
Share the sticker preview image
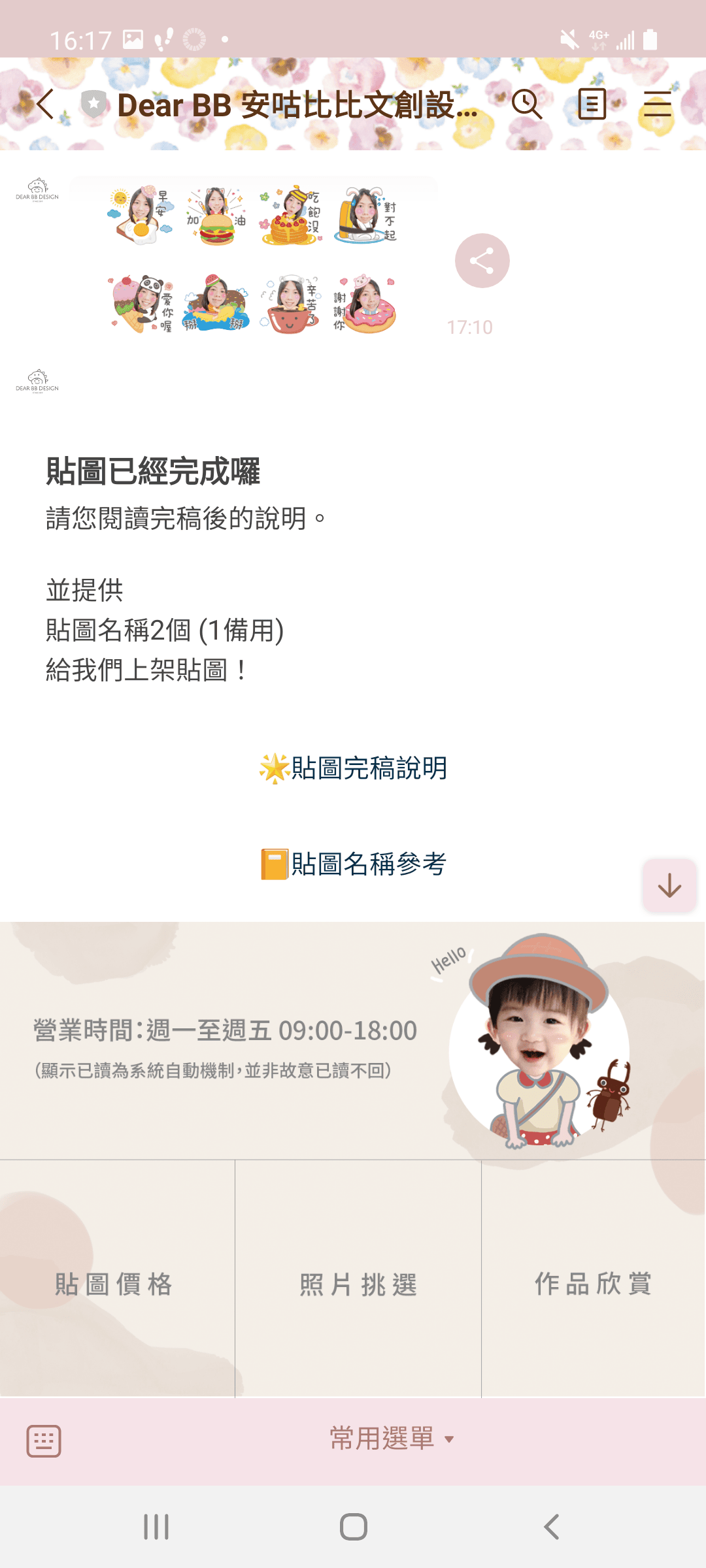click(x=482, y=261)
